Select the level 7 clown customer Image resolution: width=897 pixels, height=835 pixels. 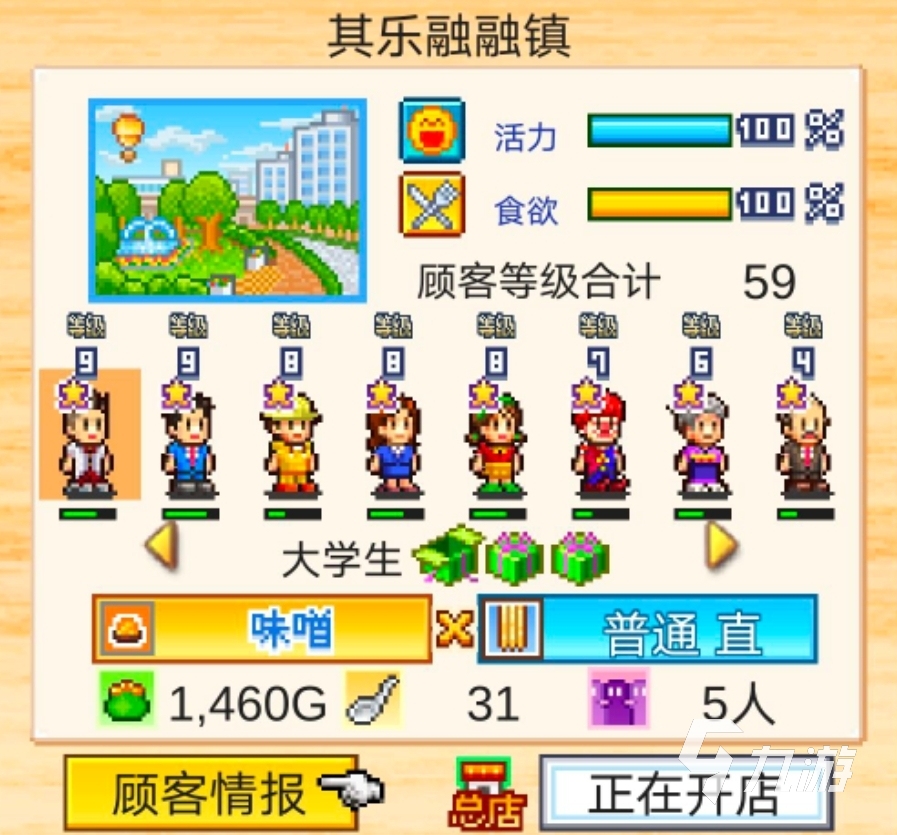[600, 440]
